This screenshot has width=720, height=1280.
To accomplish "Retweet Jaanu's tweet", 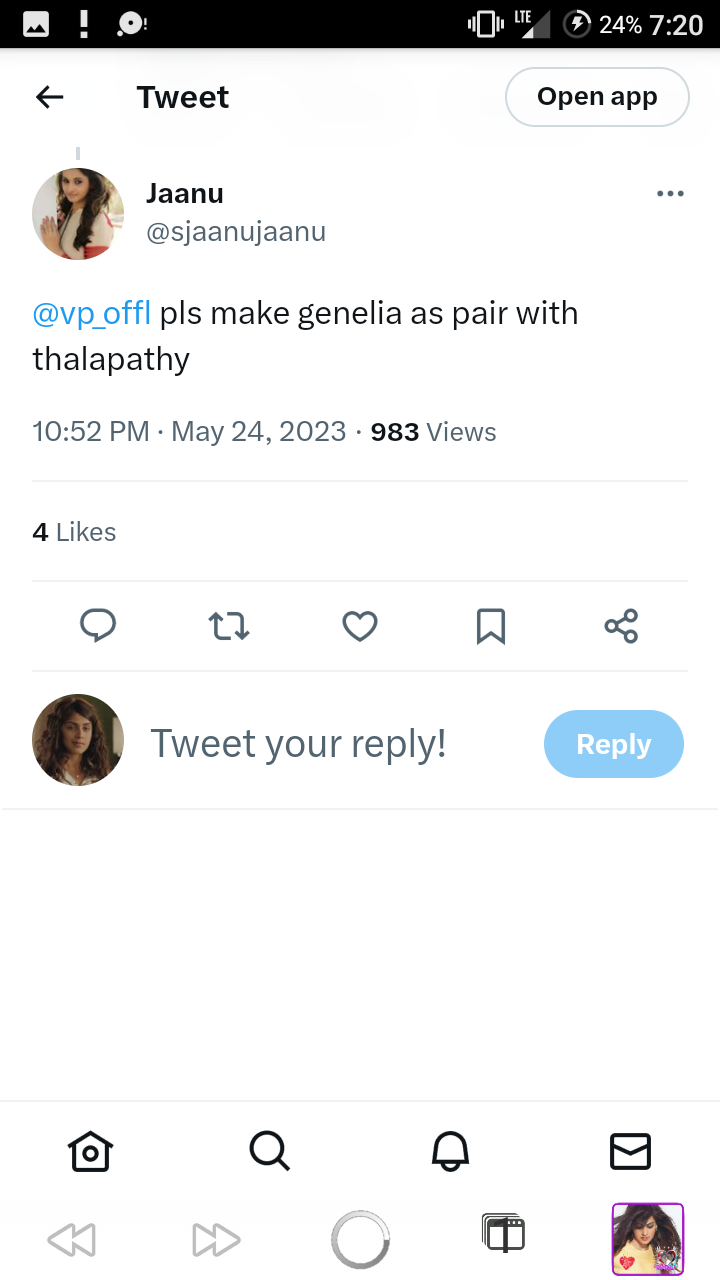I will pyautogui.click(x=229, y=626).
